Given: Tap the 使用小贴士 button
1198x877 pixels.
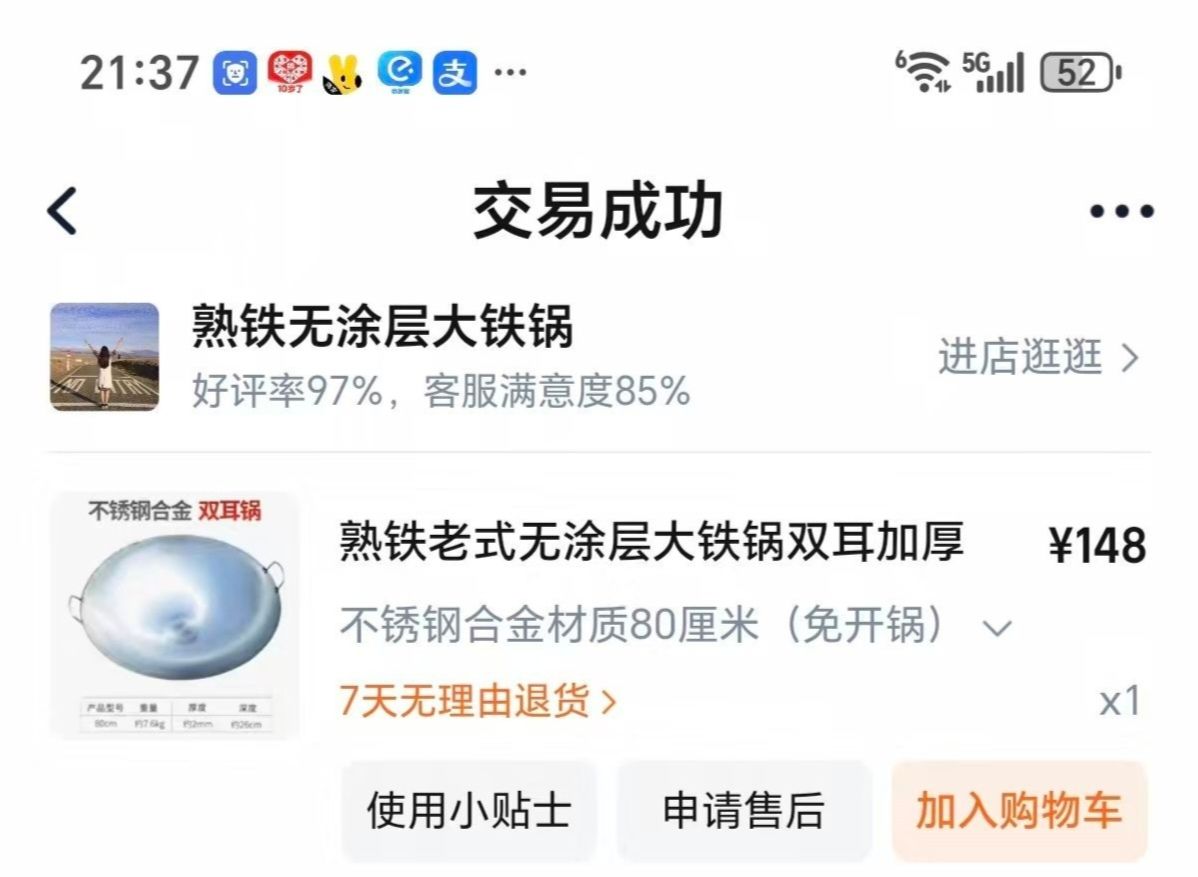Looking at the screenshot, I should pos(468,810).
